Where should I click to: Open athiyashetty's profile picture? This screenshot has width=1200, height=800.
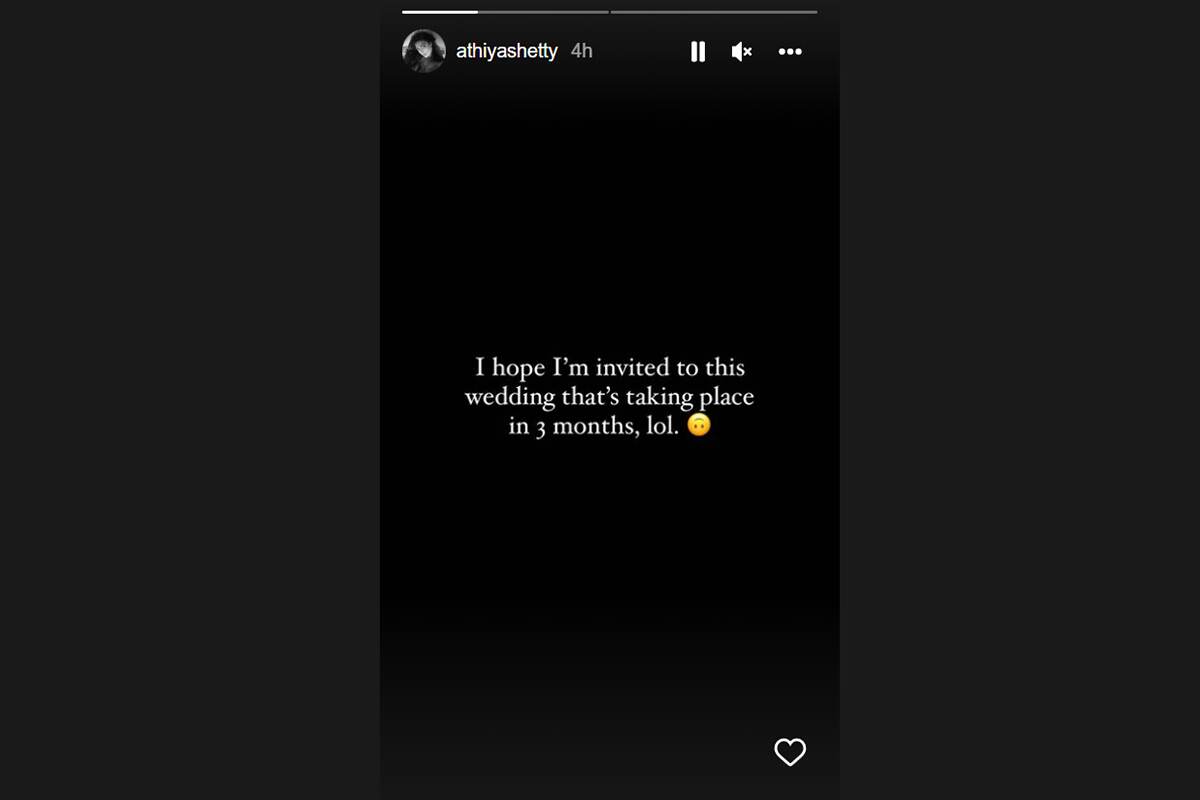[x=424, y=51]
